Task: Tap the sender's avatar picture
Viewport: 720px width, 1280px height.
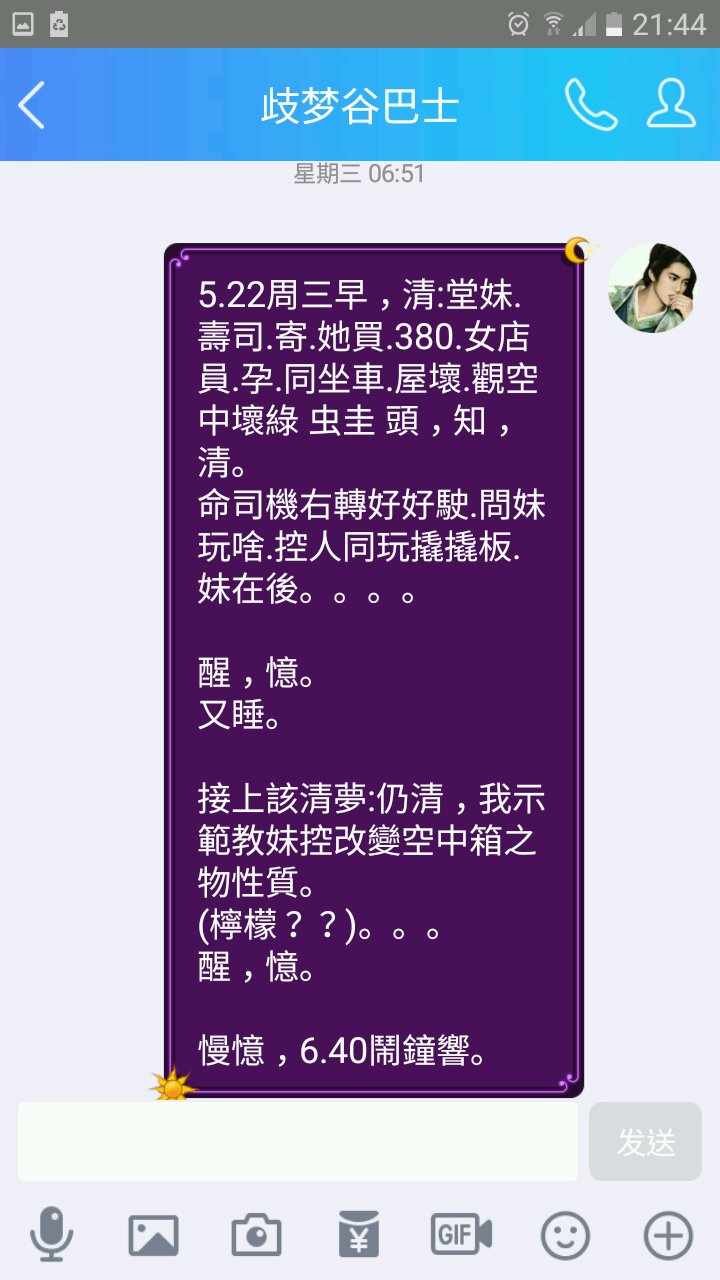Action: coord(653,288)
